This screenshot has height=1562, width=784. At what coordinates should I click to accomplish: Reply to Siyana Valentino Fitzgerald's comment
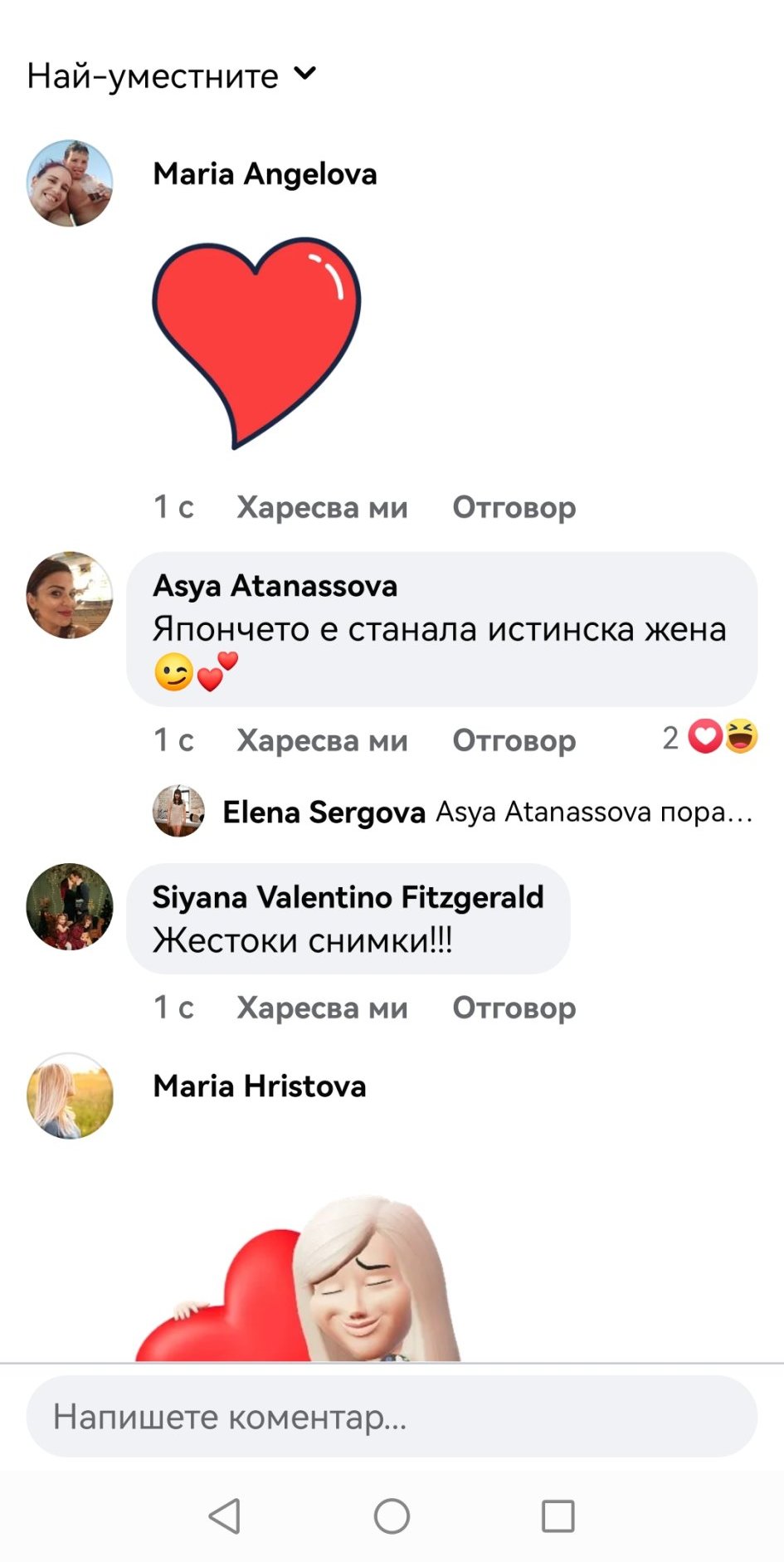point(514,1008)
